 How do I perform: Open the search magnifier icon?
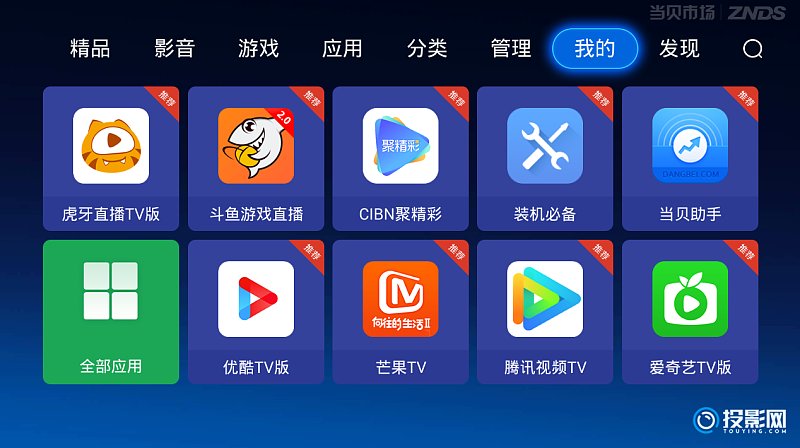753,49
